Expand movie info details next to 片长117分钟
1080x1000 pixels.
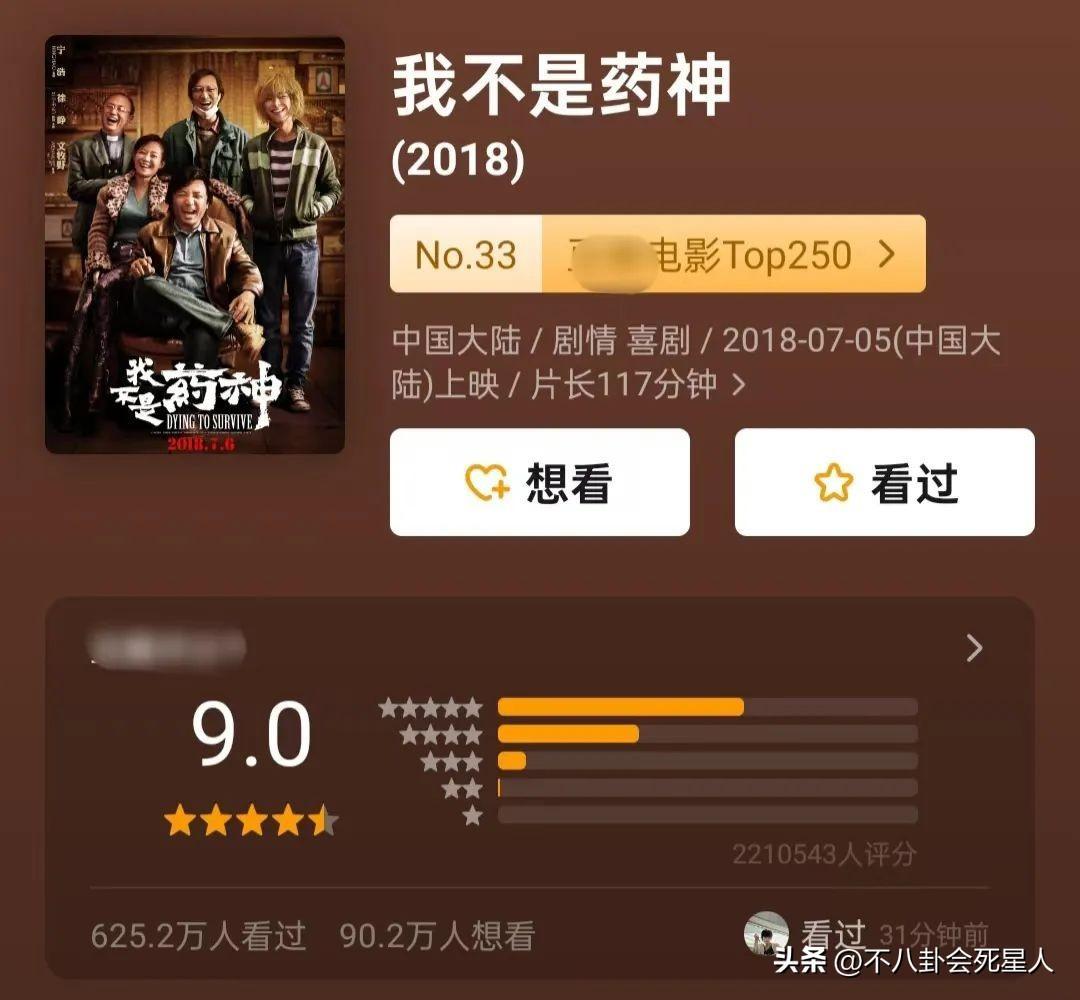[x=739, y=384]
